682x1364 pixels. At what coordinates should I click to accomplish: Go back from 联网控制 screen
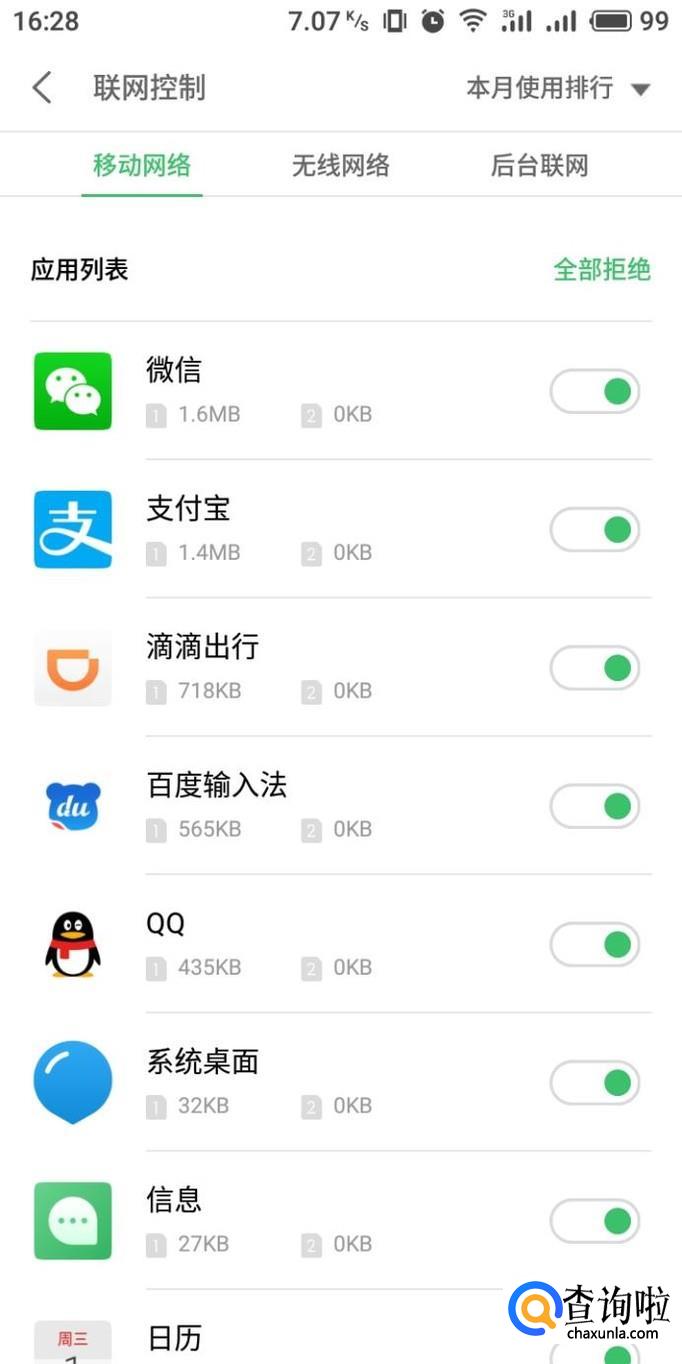(x=42, y=88)
